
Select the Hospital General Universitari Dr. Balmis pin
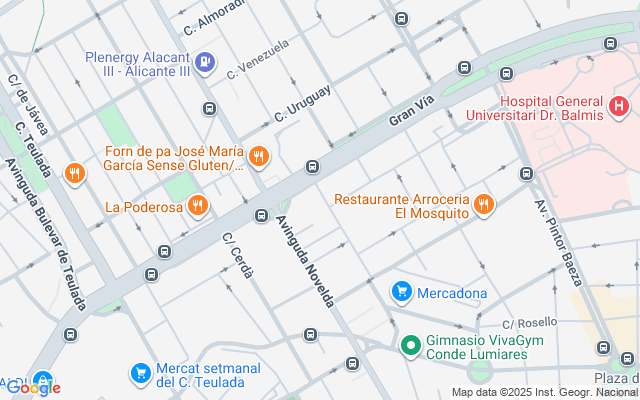(619, 105)
